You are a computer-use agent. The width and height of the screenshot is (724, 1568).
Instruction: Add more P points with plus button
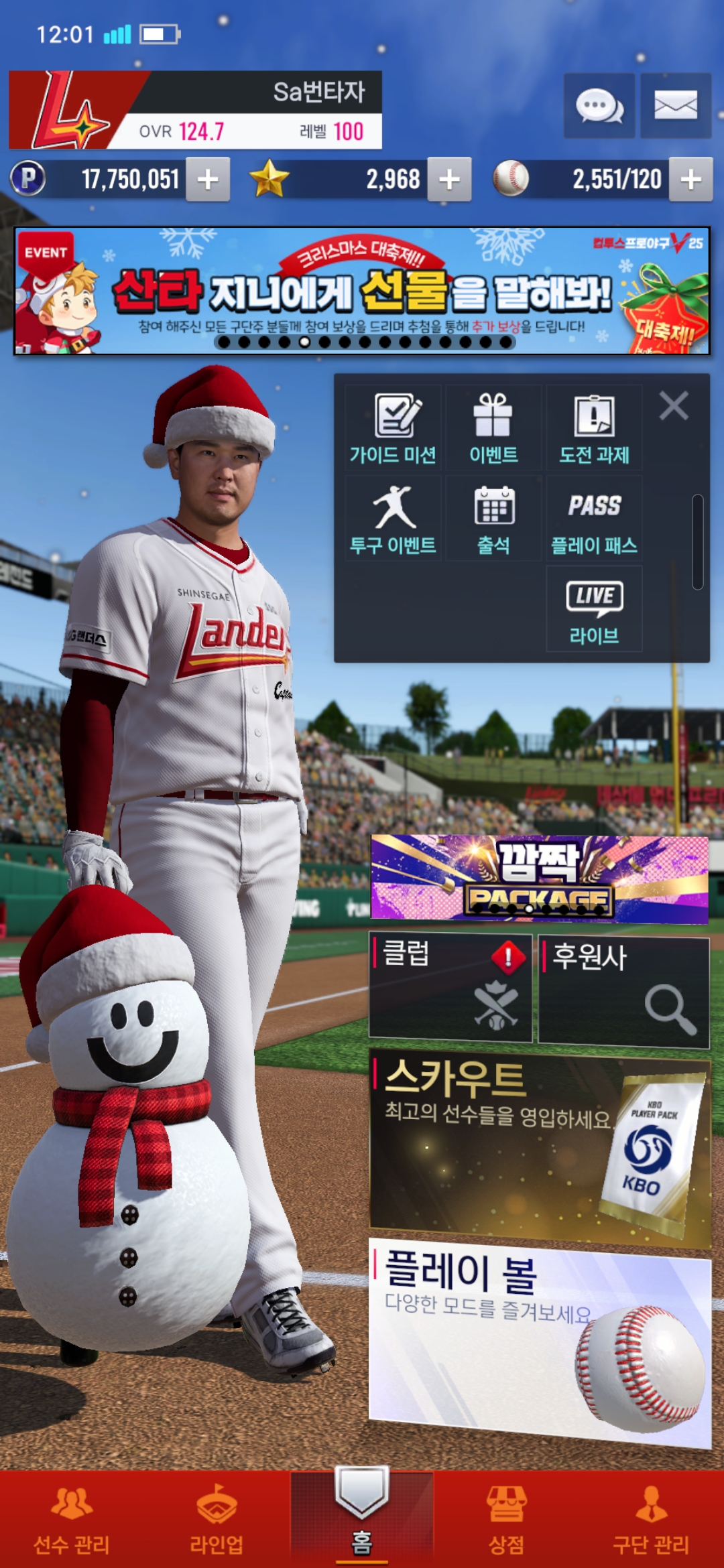pos(208,180)
